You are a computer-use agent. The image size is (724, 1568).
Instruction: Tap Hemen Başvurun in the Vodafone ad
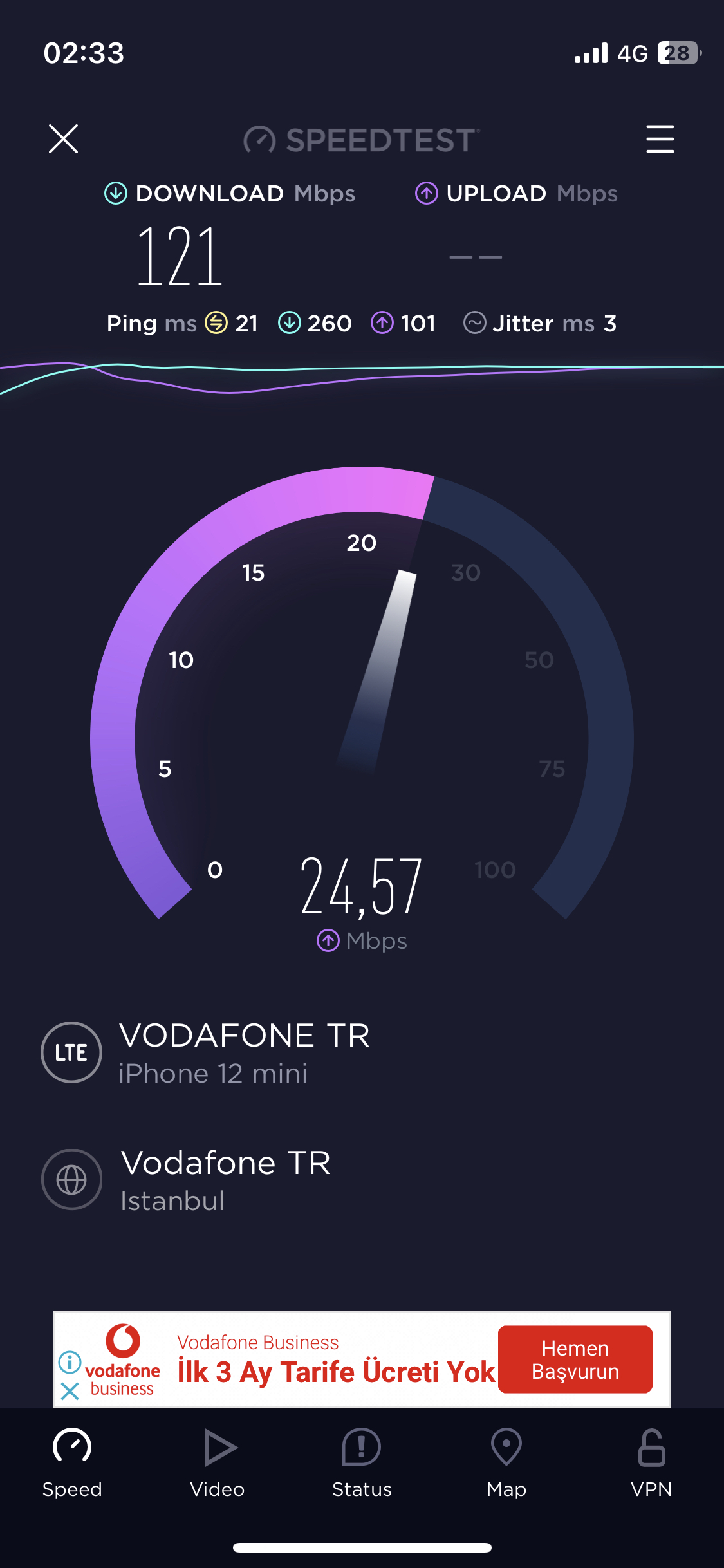click(575, 1359)
